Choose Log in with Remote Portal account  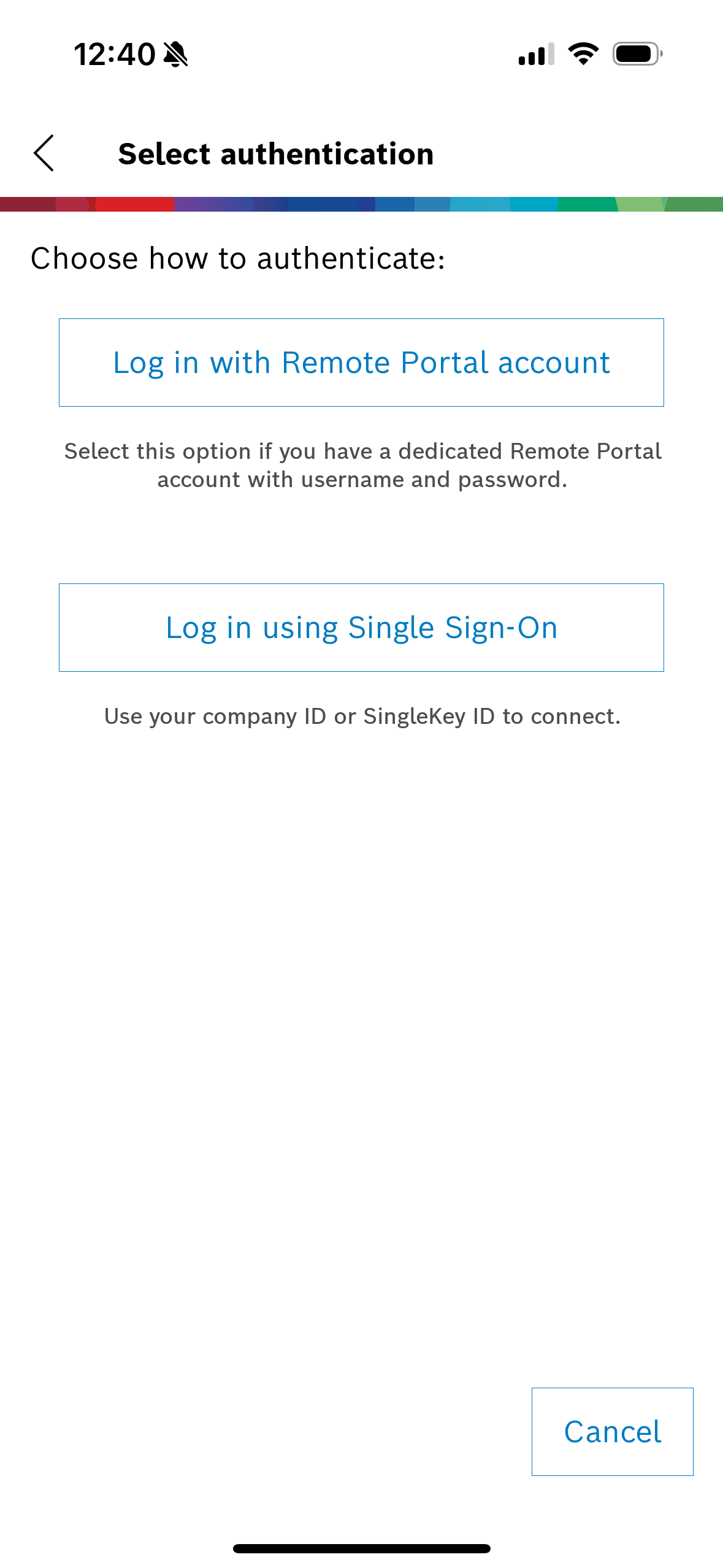pos(361,363)
